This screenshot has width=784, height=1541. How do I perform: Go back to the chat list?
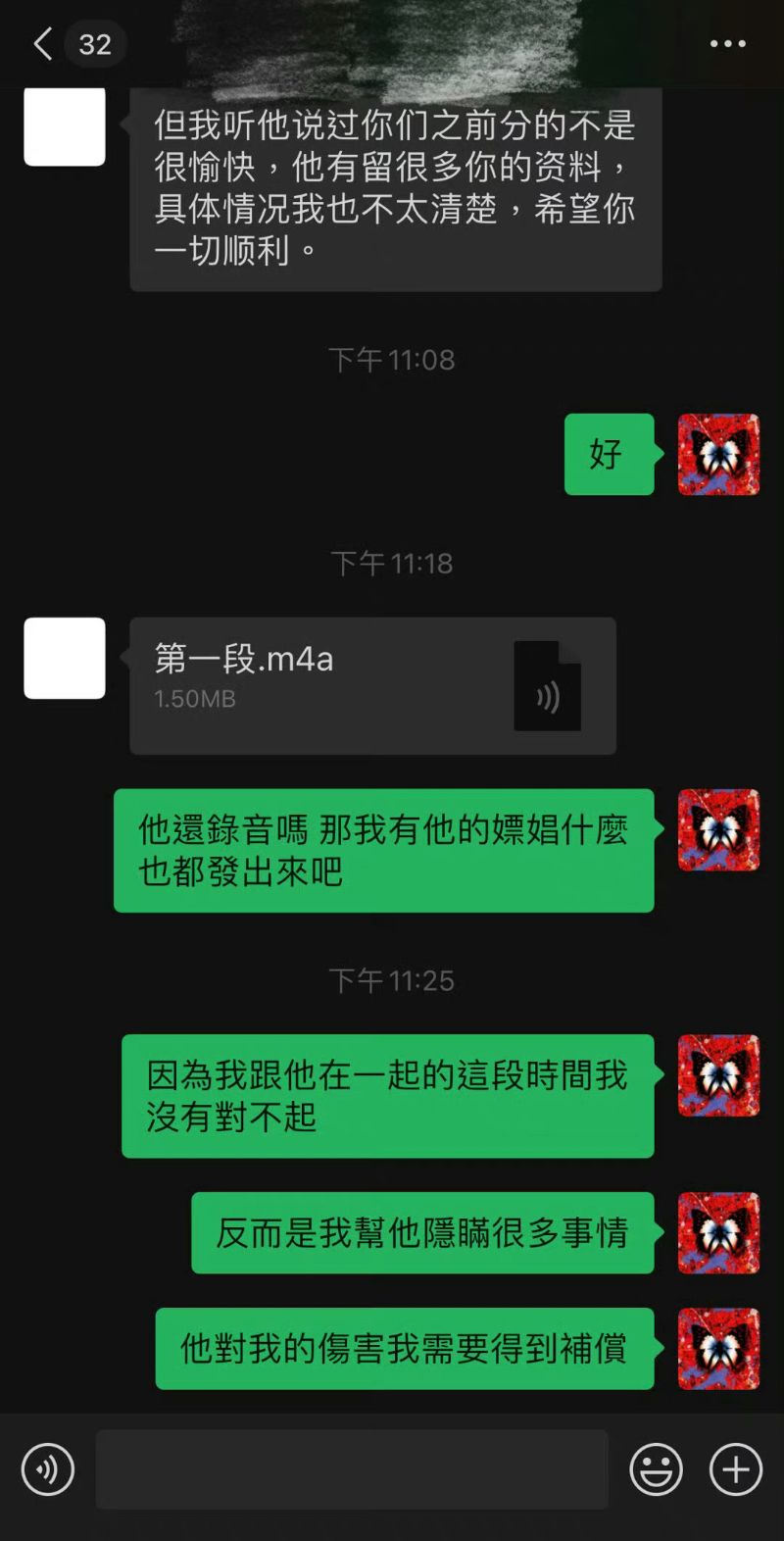tap(43, 44)
